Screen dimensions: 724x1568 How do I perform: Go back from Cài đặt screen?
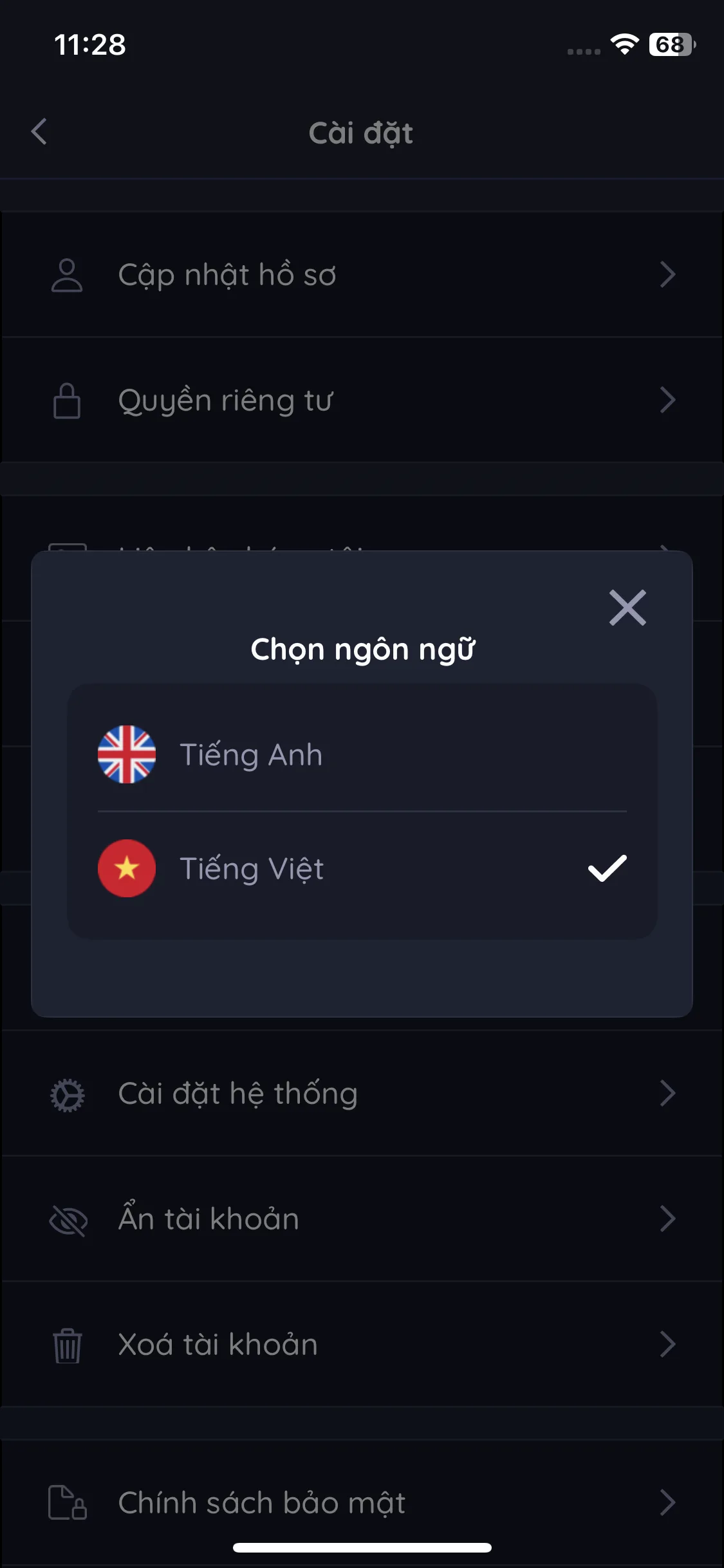40,132
